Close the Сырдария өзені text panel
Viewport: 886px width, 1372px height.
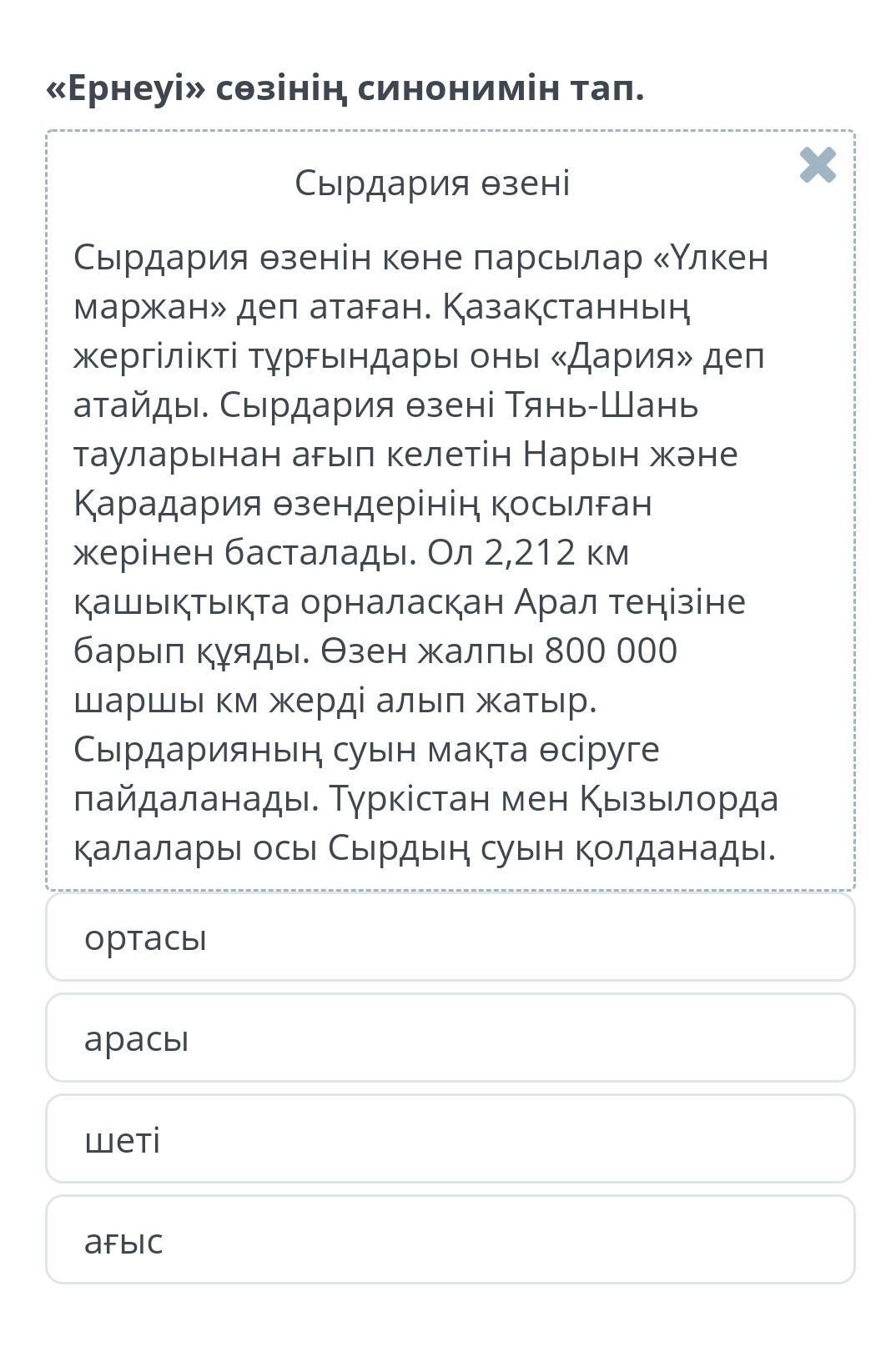tap(817, 165)
